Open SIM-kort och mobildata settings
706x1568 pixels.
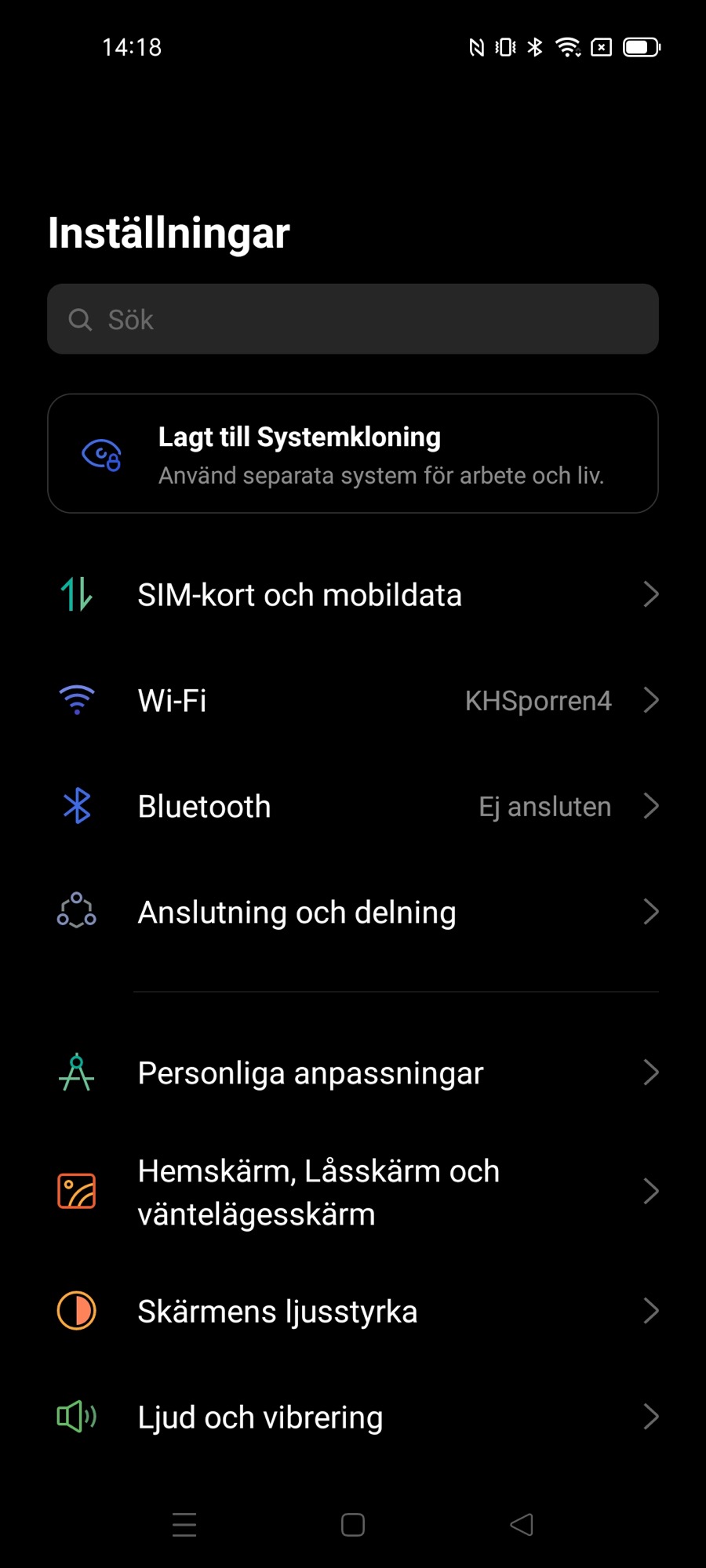click(353, 595)
